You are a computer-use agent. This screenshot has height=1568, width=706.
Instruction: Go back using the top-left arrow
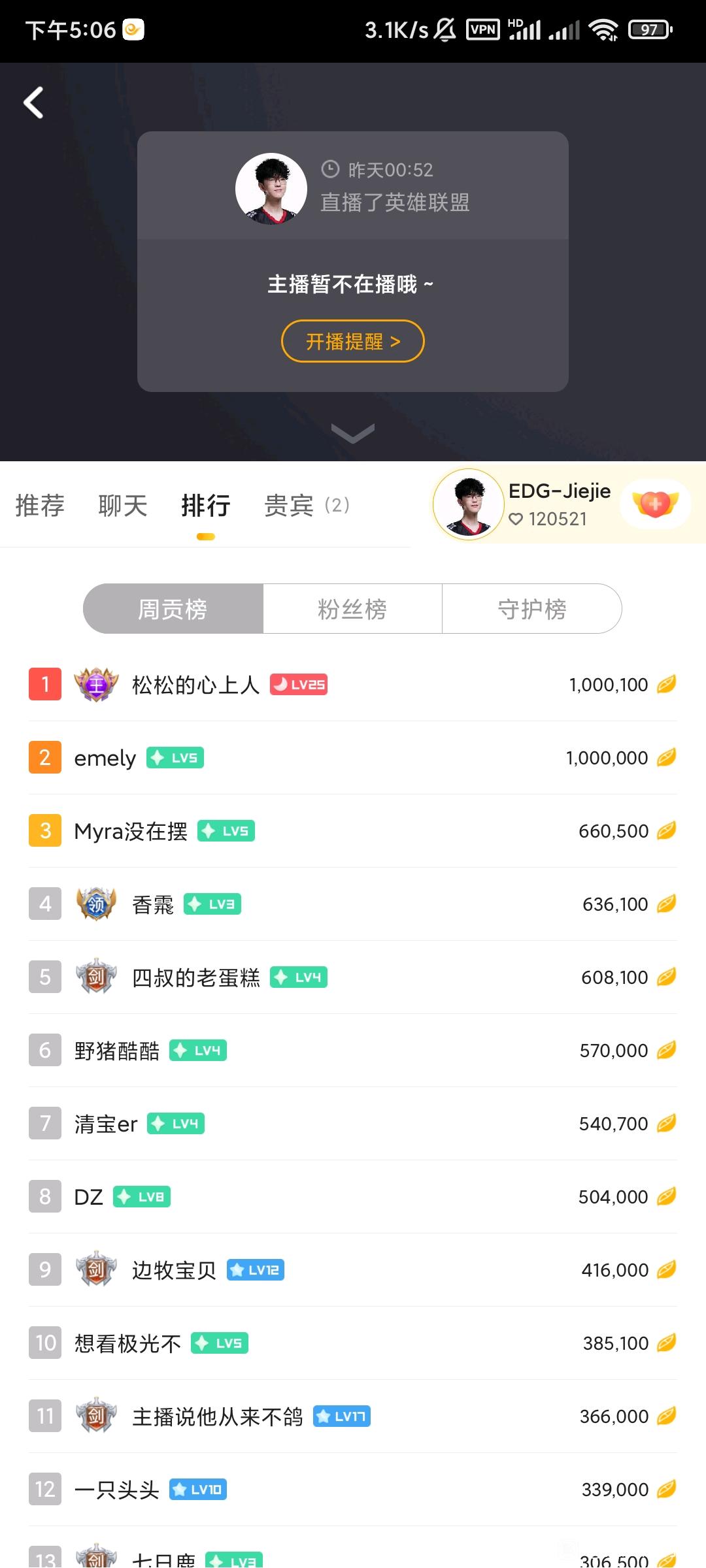tap(34, 103)
